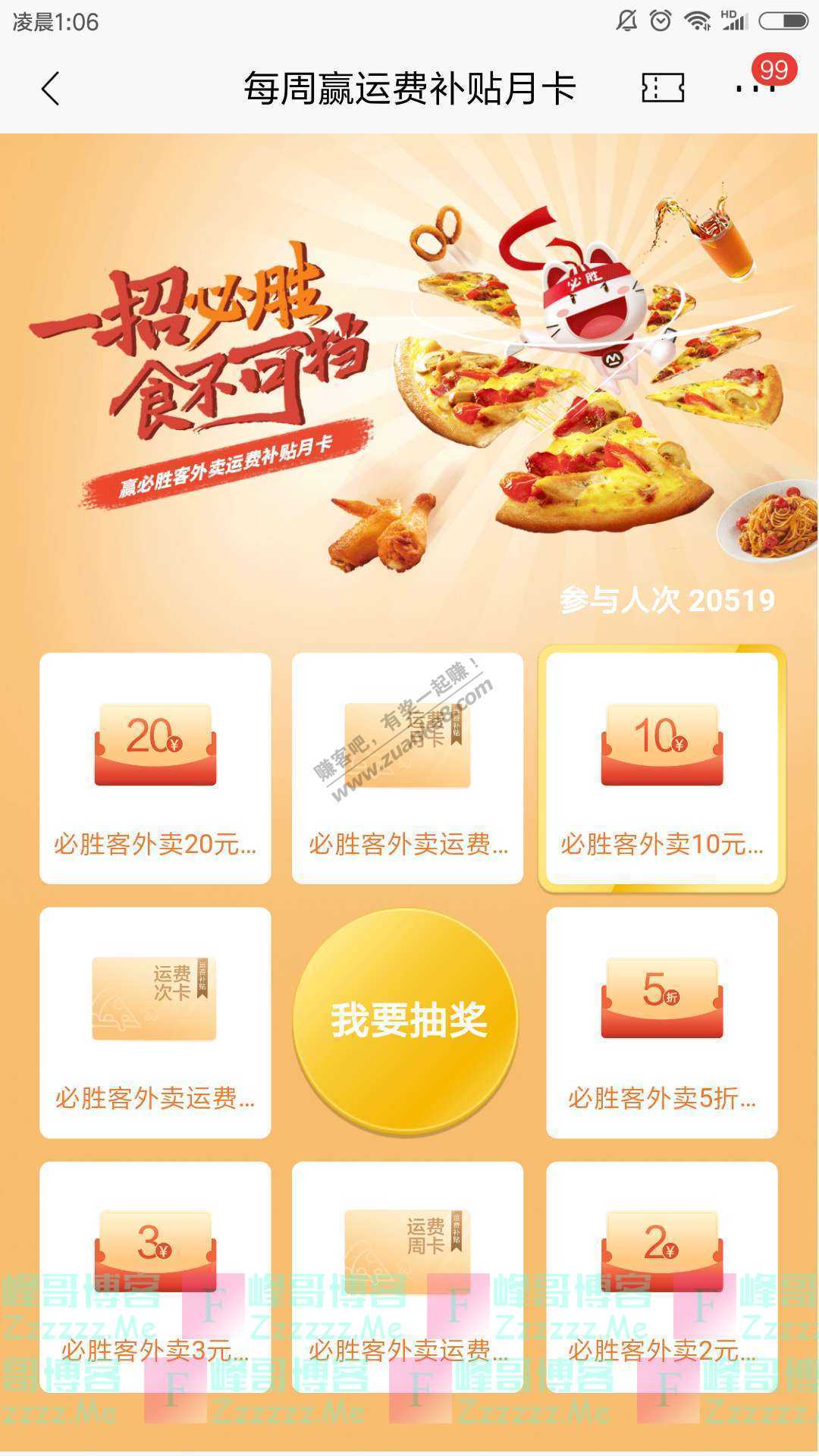Viewport: 819px width, 1456px height.
Task: Select the 必胜客外卖5折 prize card
Action: (x=661, y=1021)
